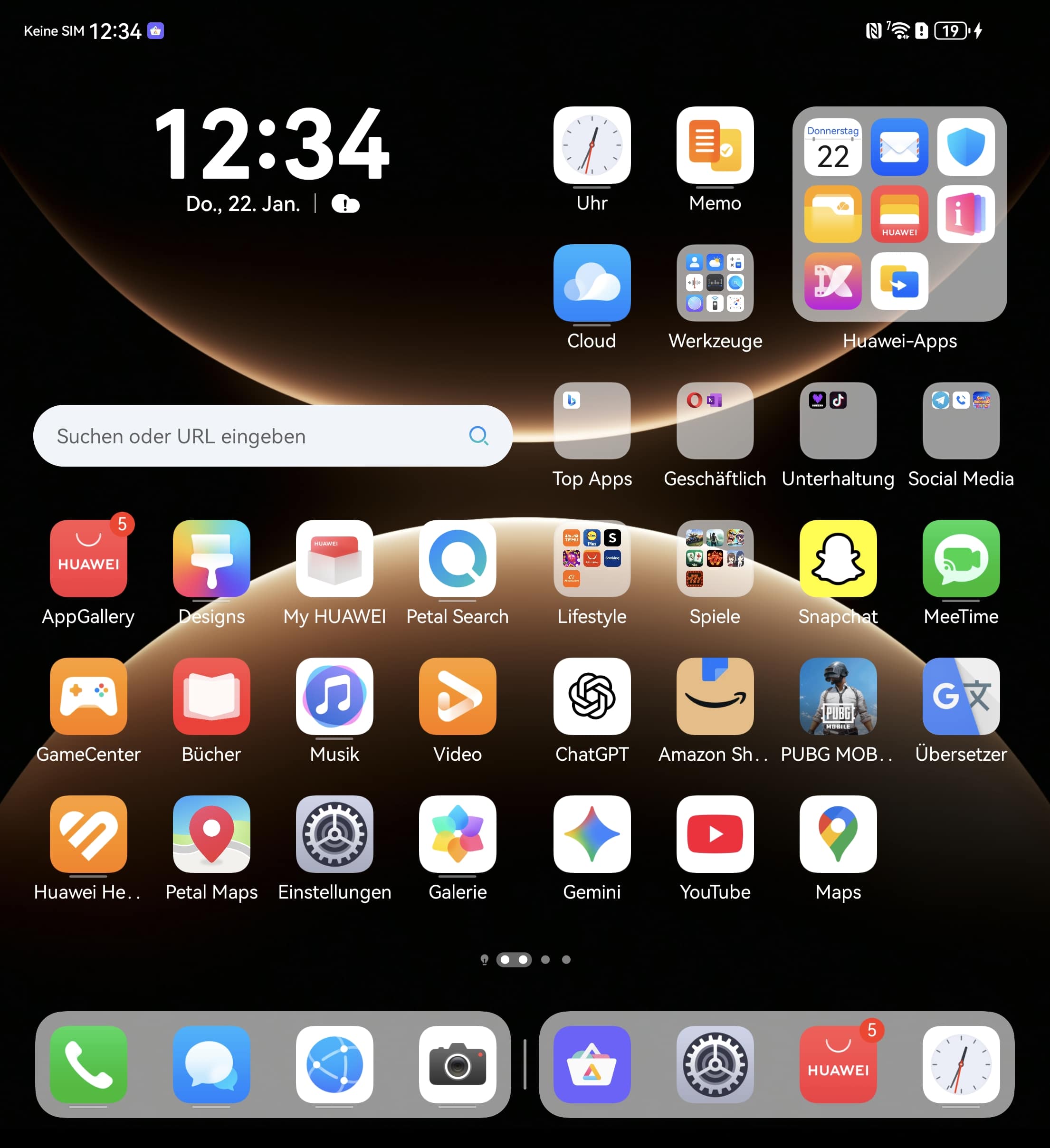This screenshot has height=1148, width=1050.
Task: Open Einstellungen in the app grid
Action: [334, 833]
